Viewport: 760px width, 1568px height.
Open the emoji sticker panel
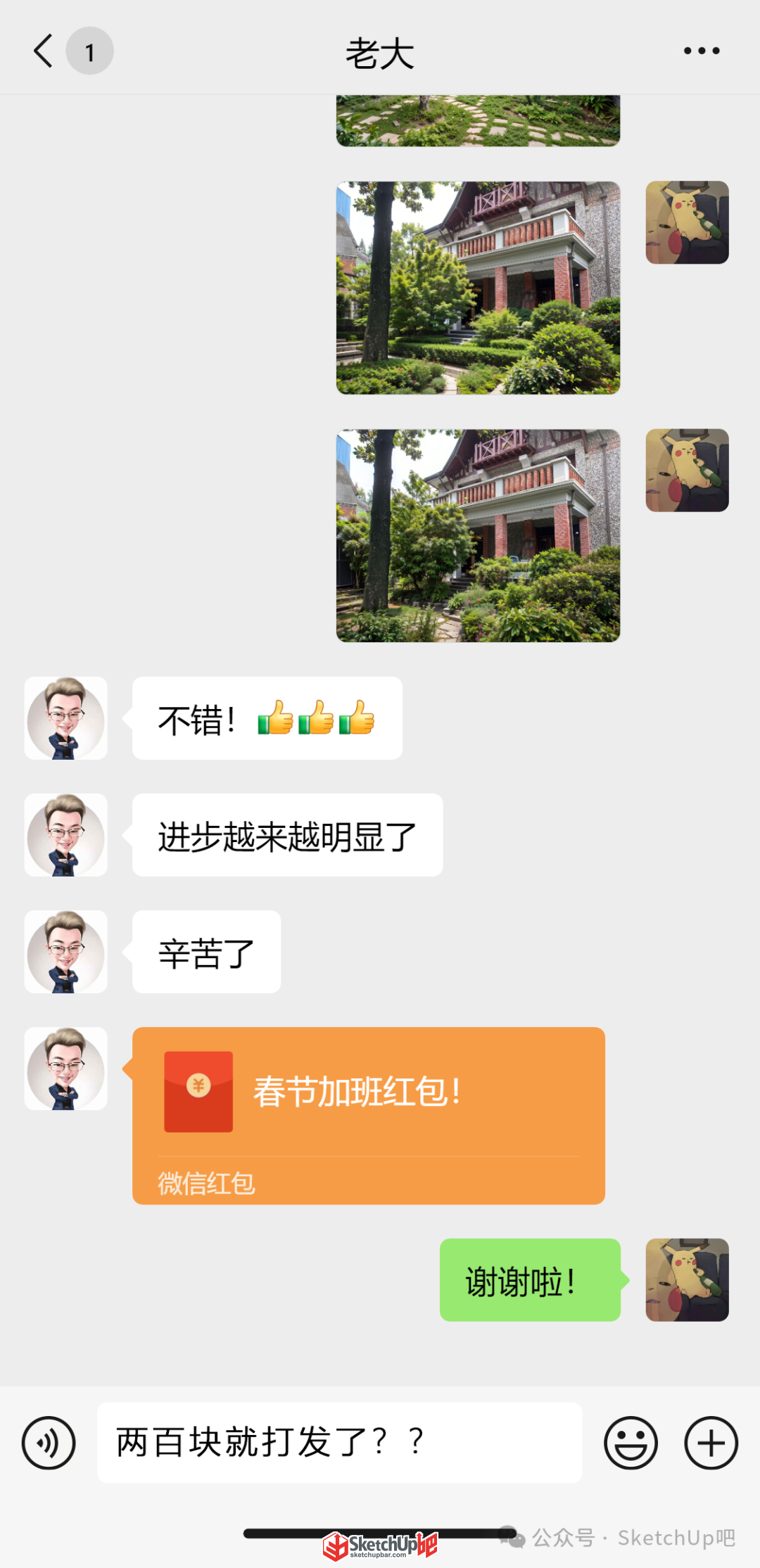click(631, 1443)
